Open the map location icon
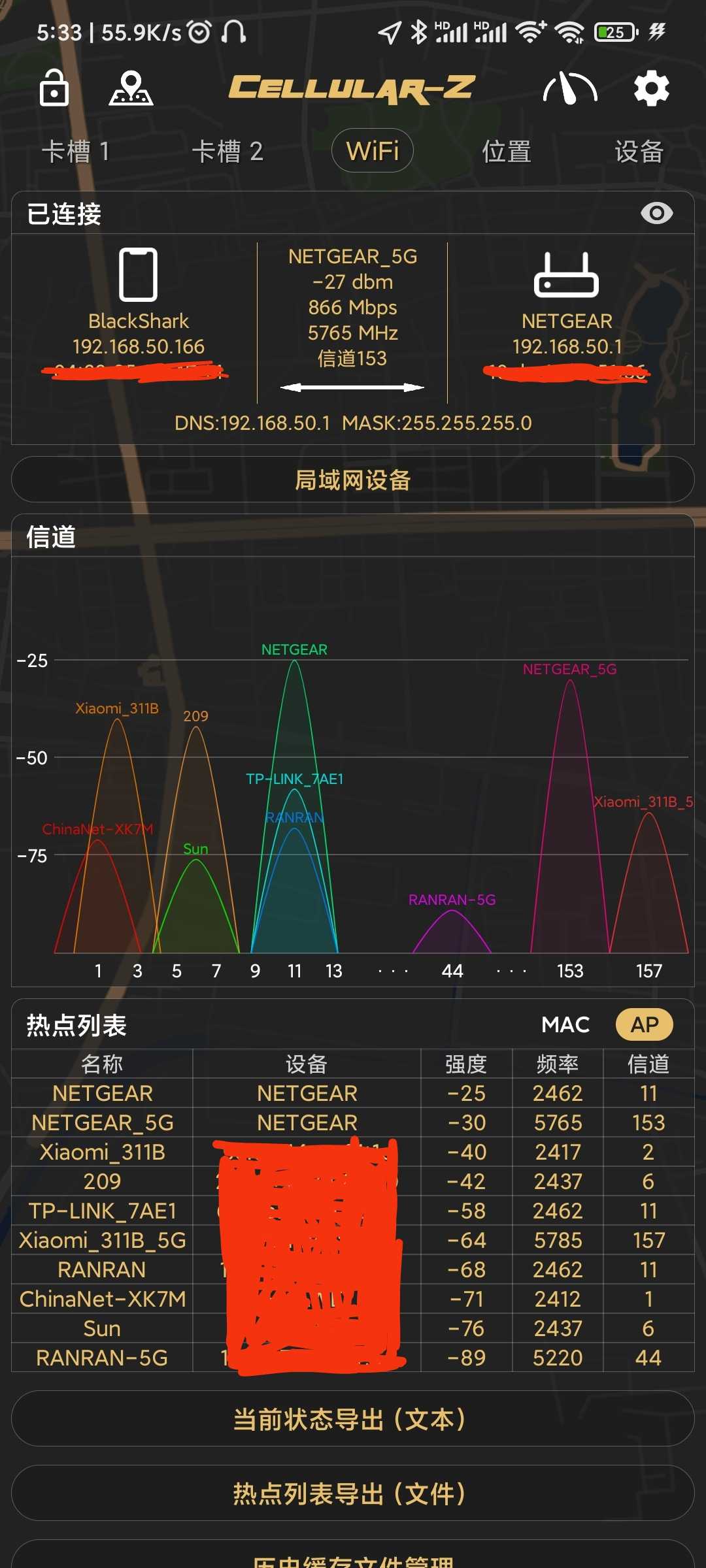This screenshot has width=706, height=1568. (x=131, y=88)
